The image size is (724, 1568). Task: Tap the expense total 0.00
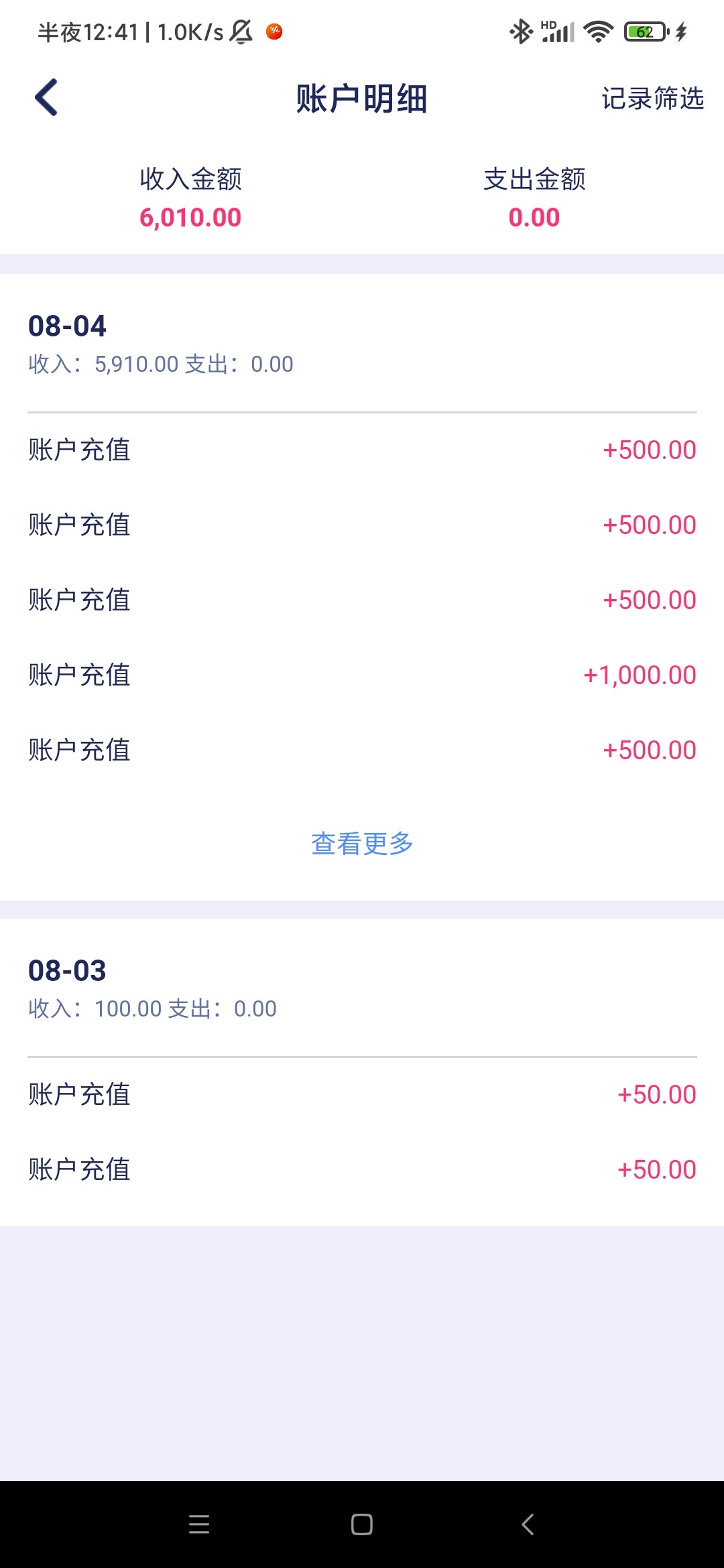(x=534, y=216)
